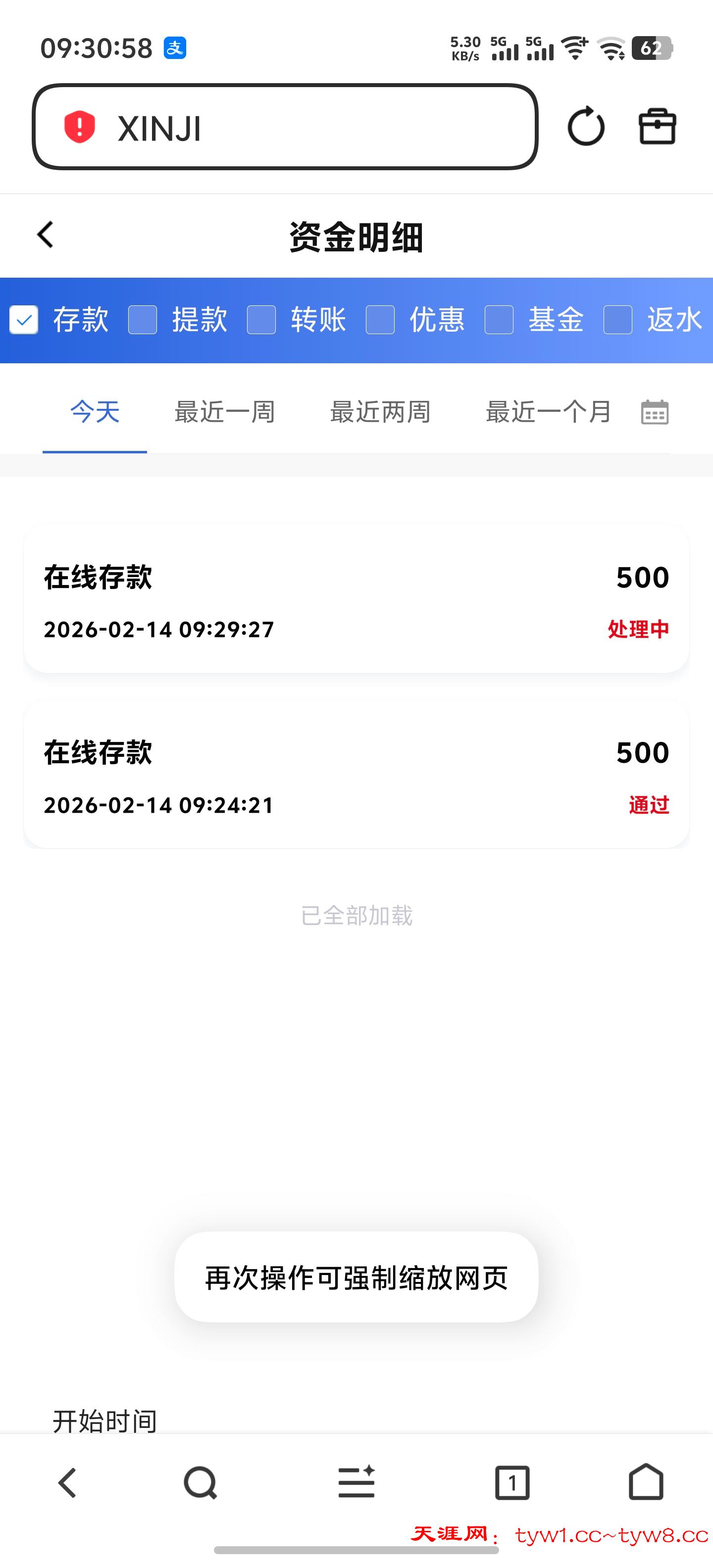
Task: Go to the browser home page
Action: [x=646, y=1482]
